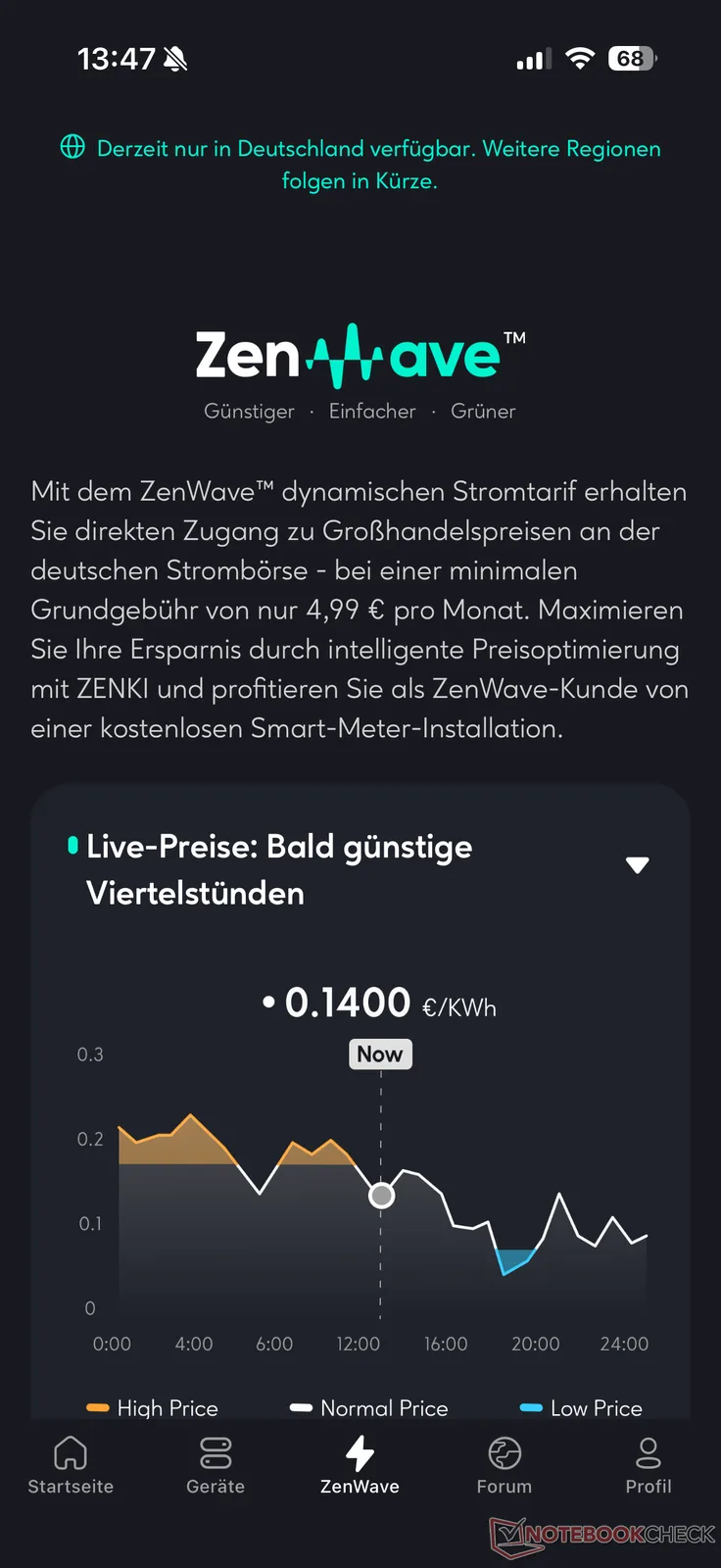
Task: Open the Profil tab
Action: [x=649, y=1464]
